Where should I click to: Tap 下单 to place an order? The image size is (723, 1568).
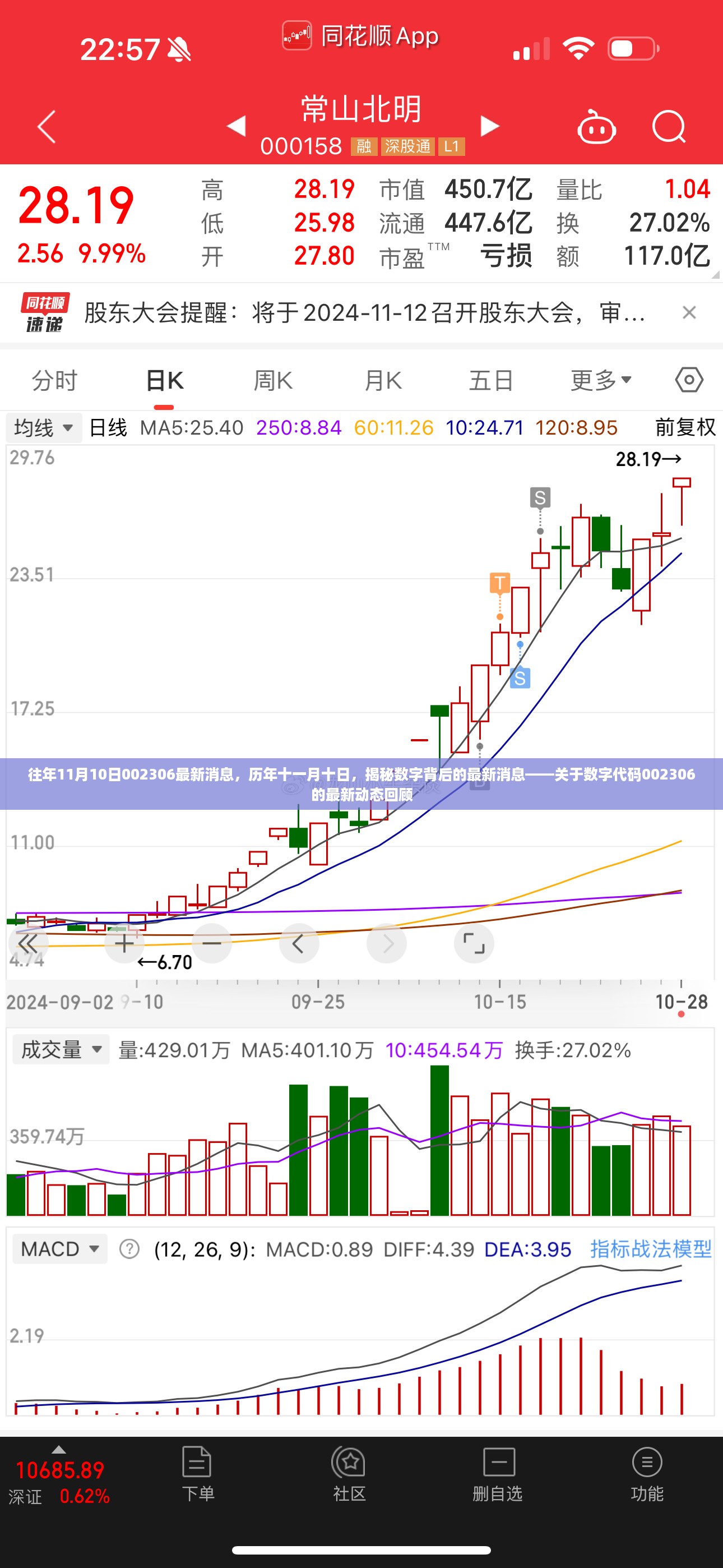197,1474
